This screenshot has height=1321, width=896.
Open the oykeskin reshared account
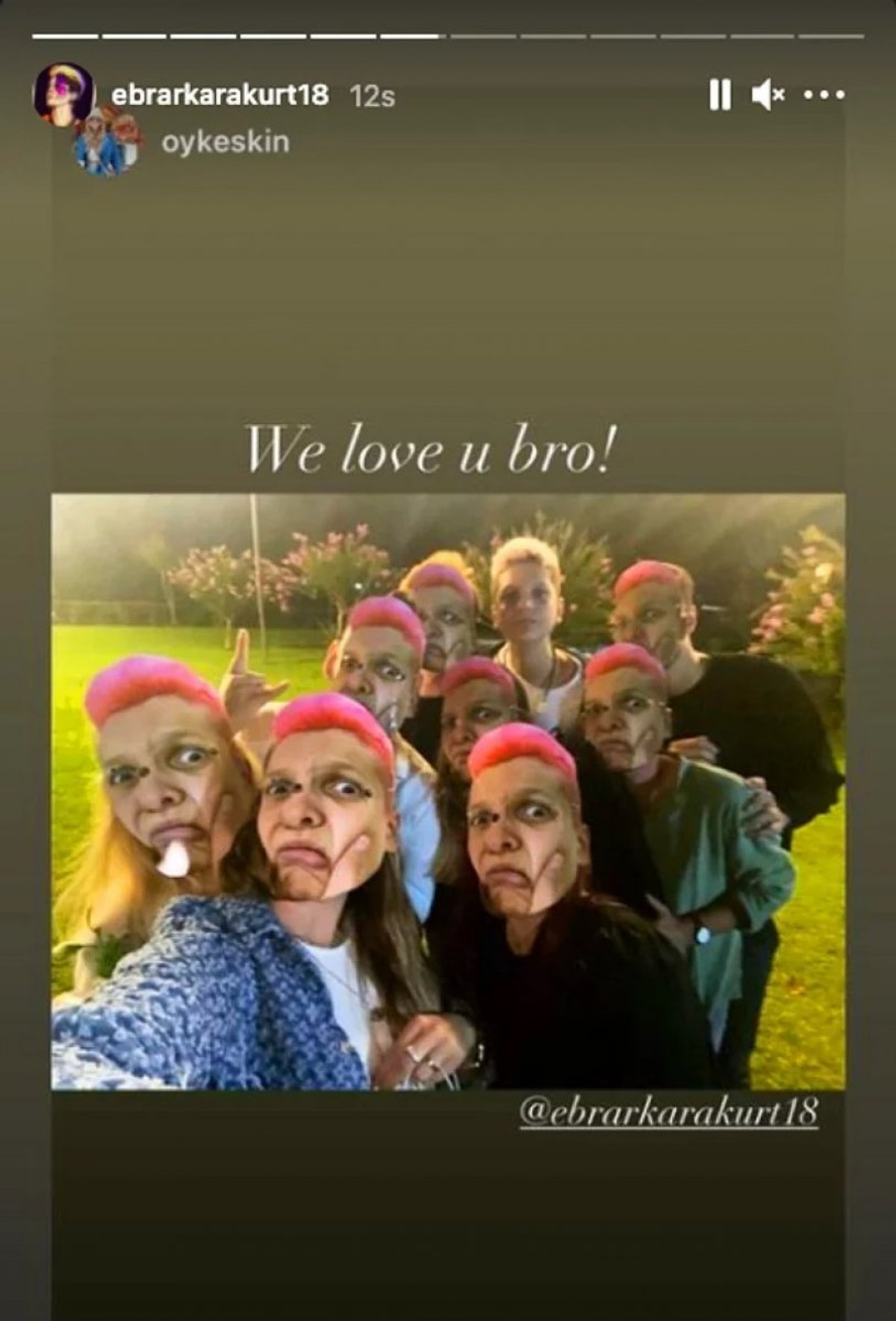tap(225, 142)
